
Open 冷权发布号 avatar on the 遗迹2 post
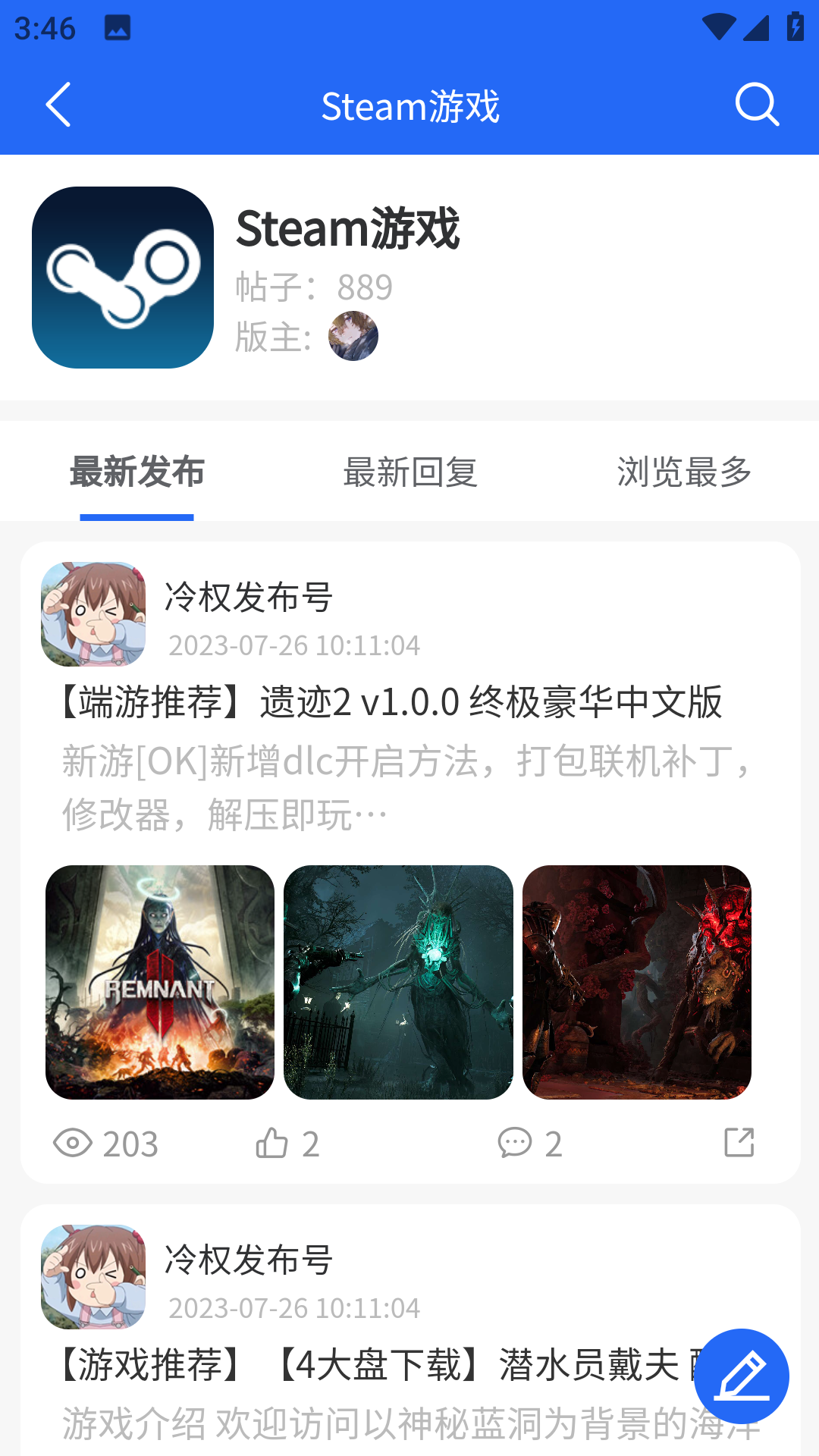tap(93, 614)
